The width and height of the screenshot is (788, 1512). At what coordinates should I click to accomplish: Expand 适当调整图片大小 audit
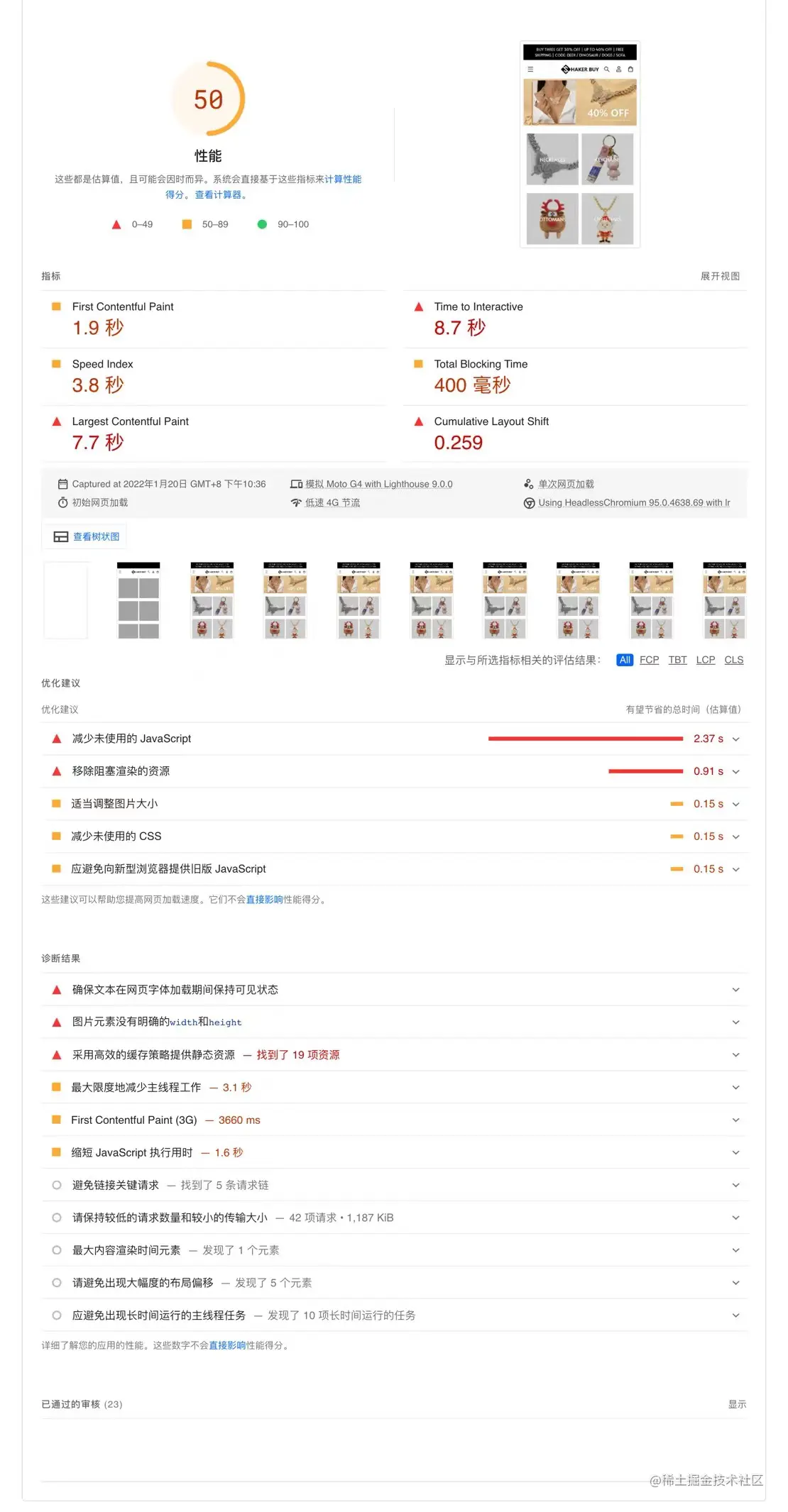(735, 805)
